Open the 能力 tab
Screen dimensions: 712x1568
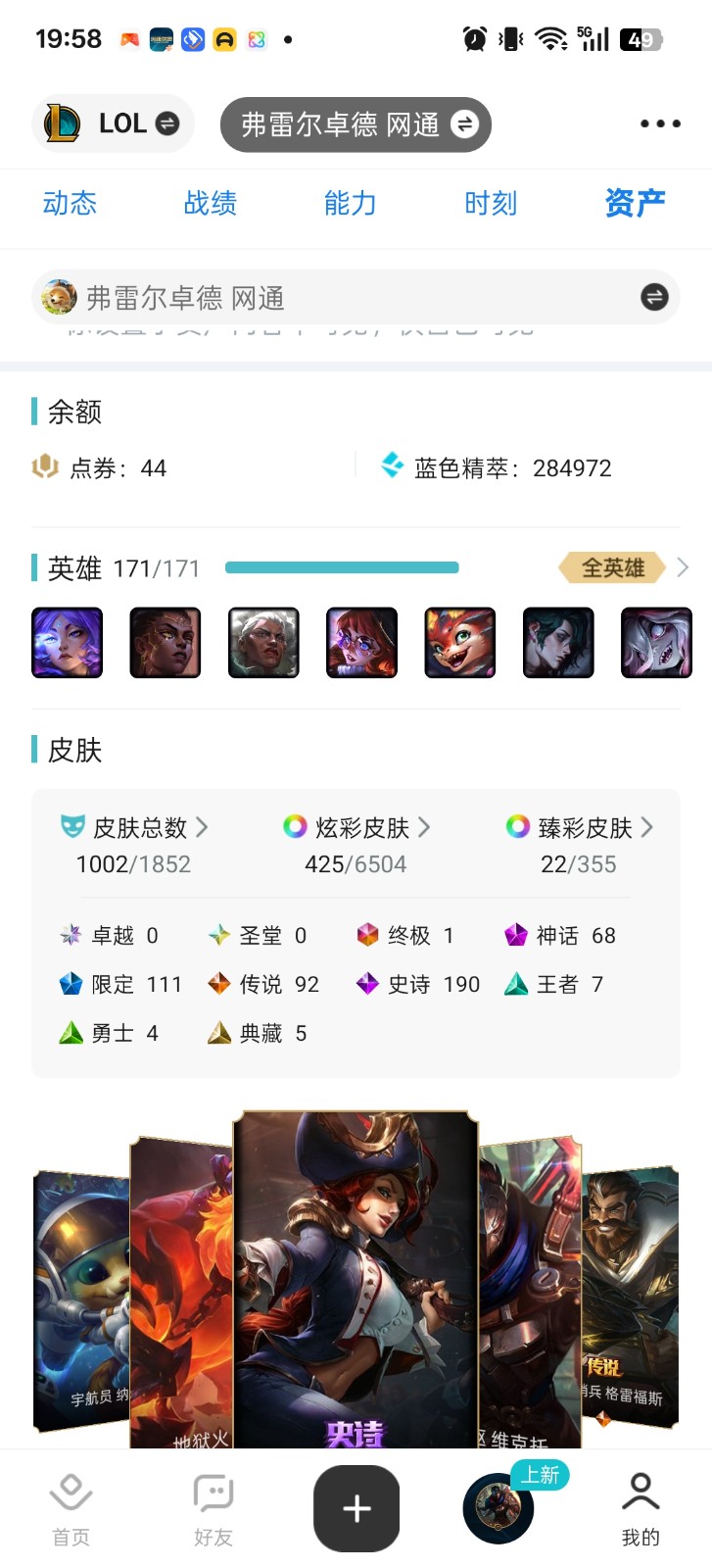[351, 203]
